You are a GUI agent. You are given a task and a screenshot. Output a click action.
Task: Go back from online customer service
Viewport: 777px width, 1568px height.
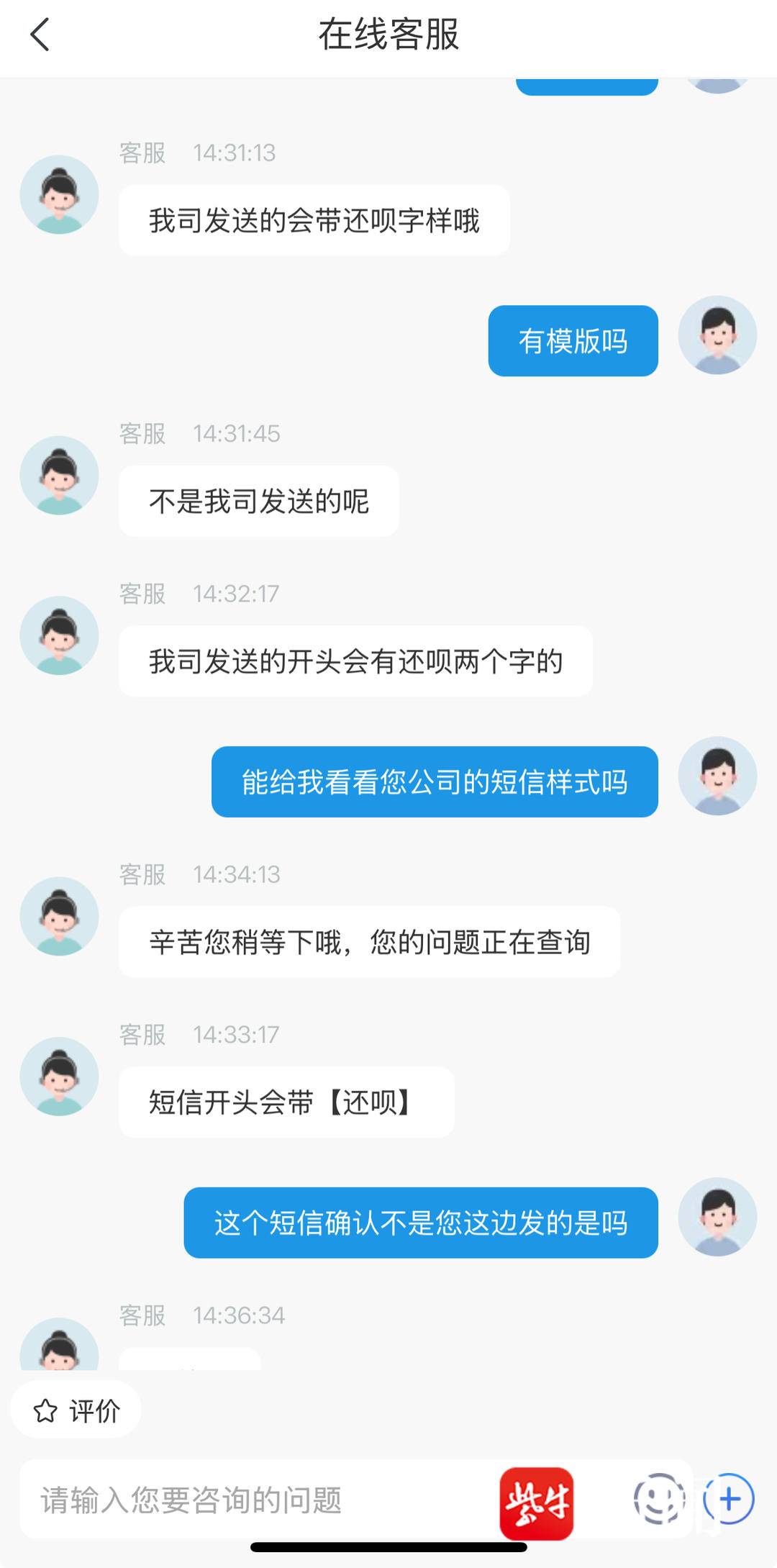point(40,35)
